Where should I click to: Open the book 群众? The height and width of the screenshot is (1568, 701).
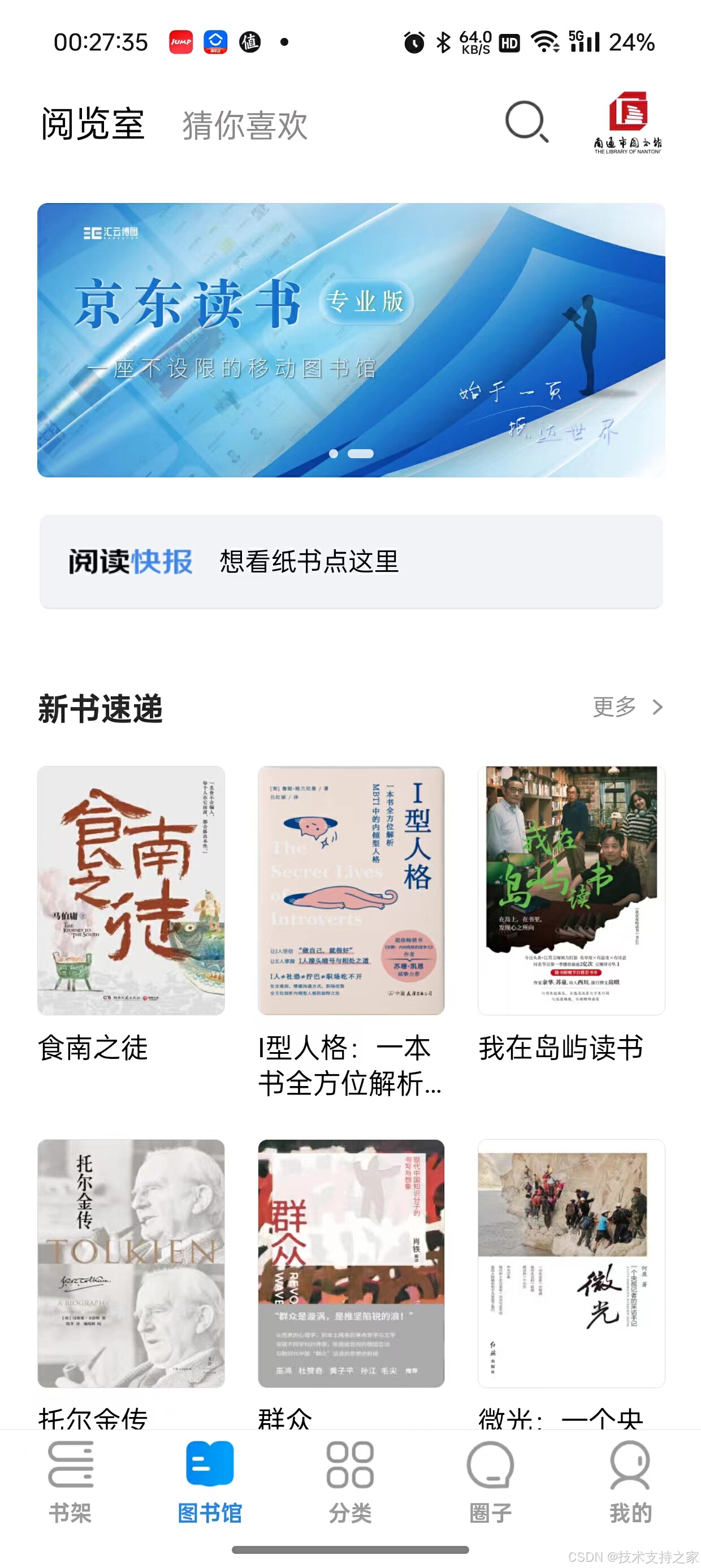pyautogui.click(x=351, y=1263)
